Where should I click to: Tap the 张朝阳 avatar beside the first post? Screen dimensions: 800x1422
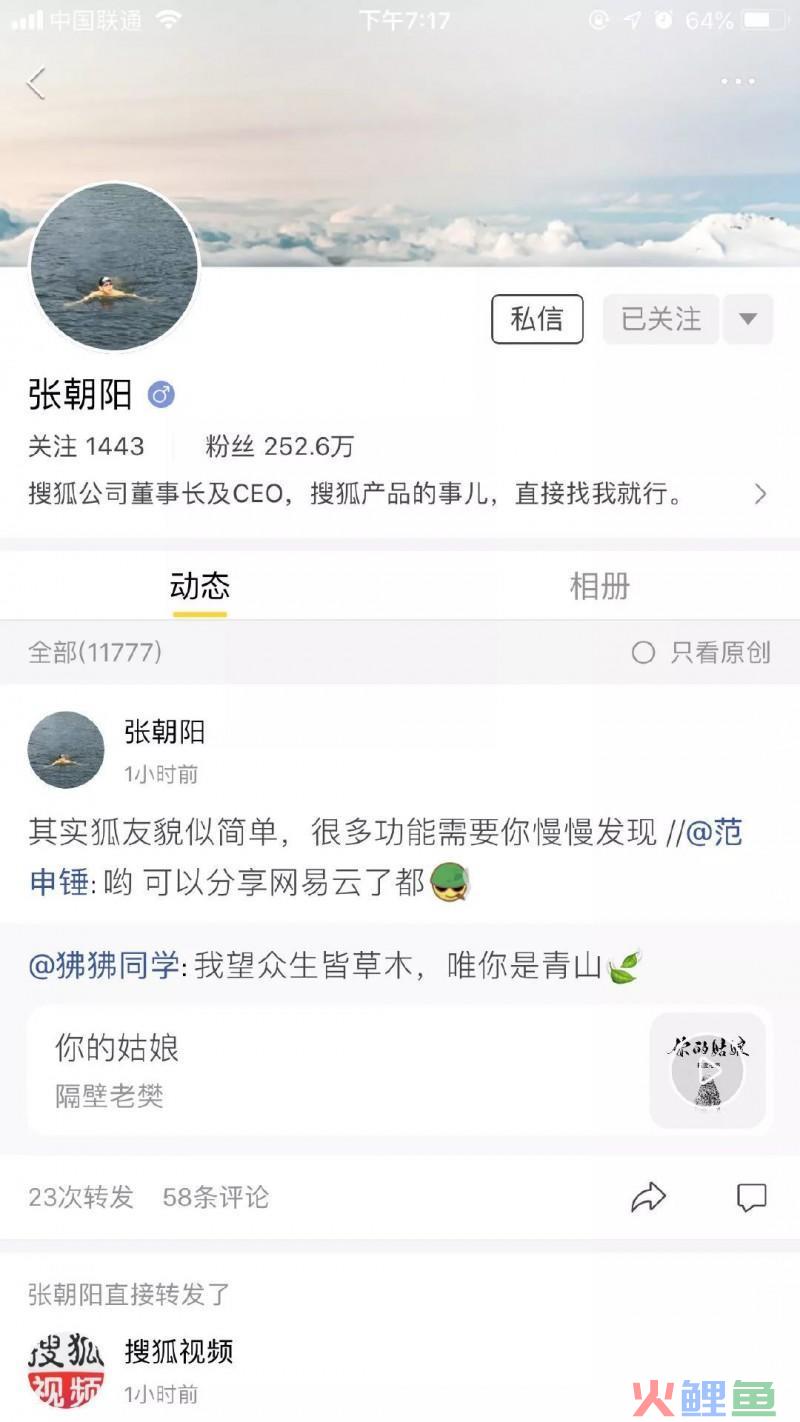[x=66, y=750]
